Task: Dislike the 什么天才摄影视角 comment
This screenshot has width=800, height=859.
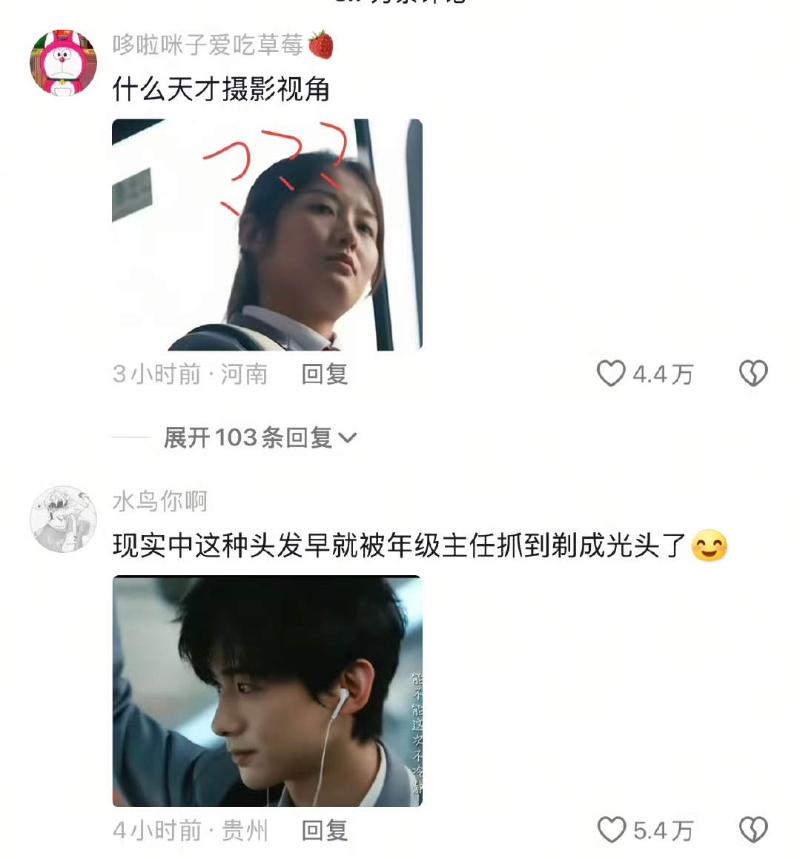Action: [x=752, y=374]
